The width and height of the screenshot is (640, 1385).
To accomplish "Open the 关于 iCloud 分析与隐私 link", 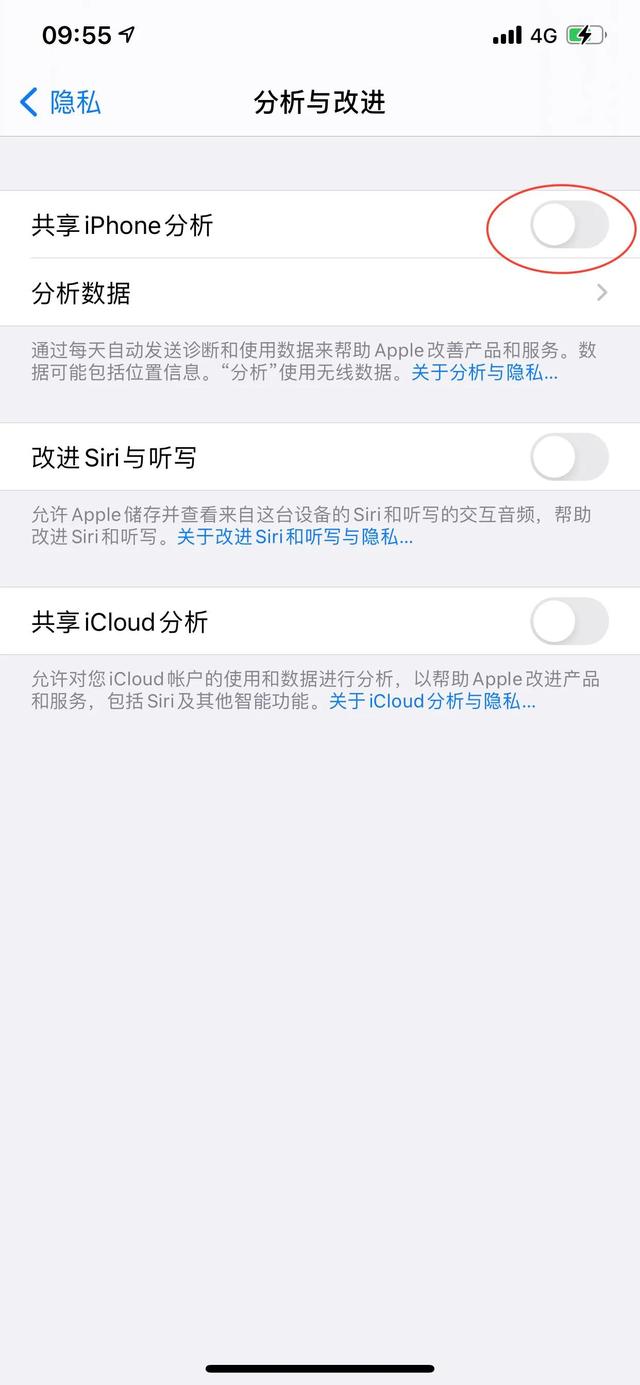I will point(432,702).
